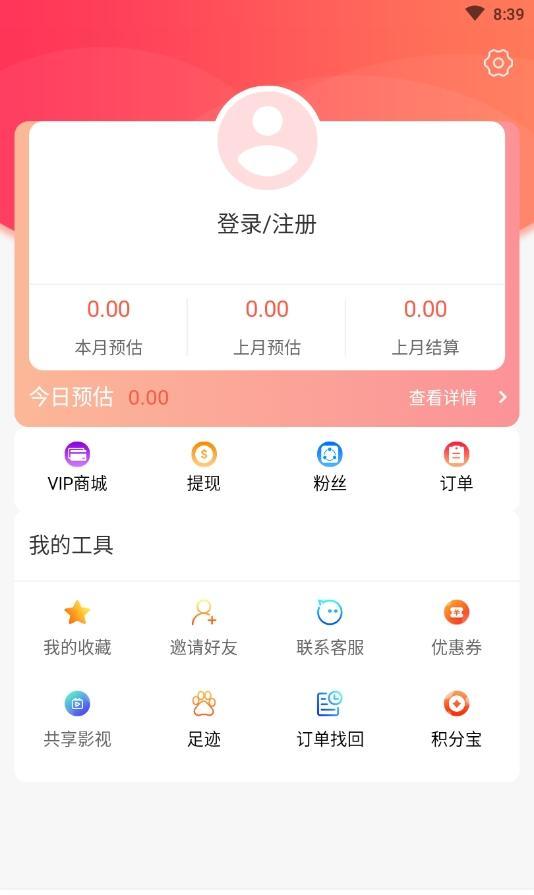534x895 pixels.
Task: View 足迹 browsing history
Action: (x=204, y=720)
